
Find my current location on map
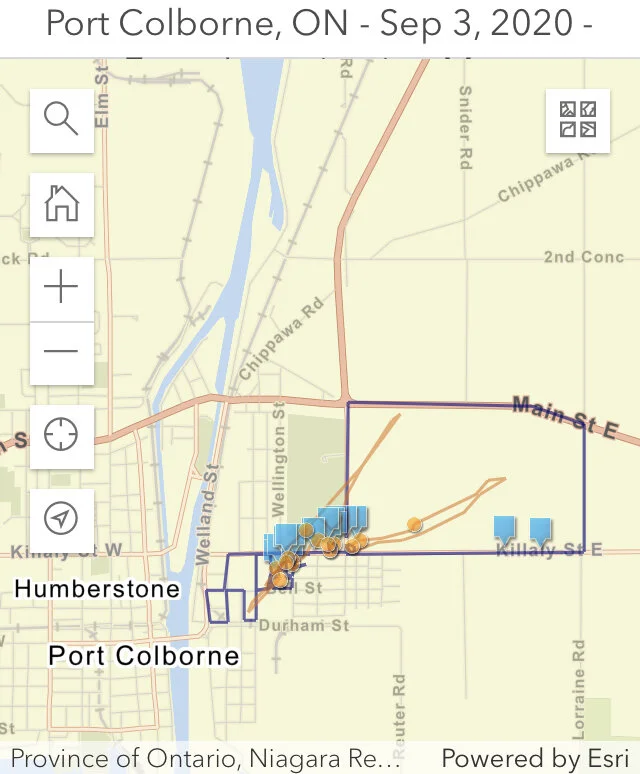(x=62, y=435)
